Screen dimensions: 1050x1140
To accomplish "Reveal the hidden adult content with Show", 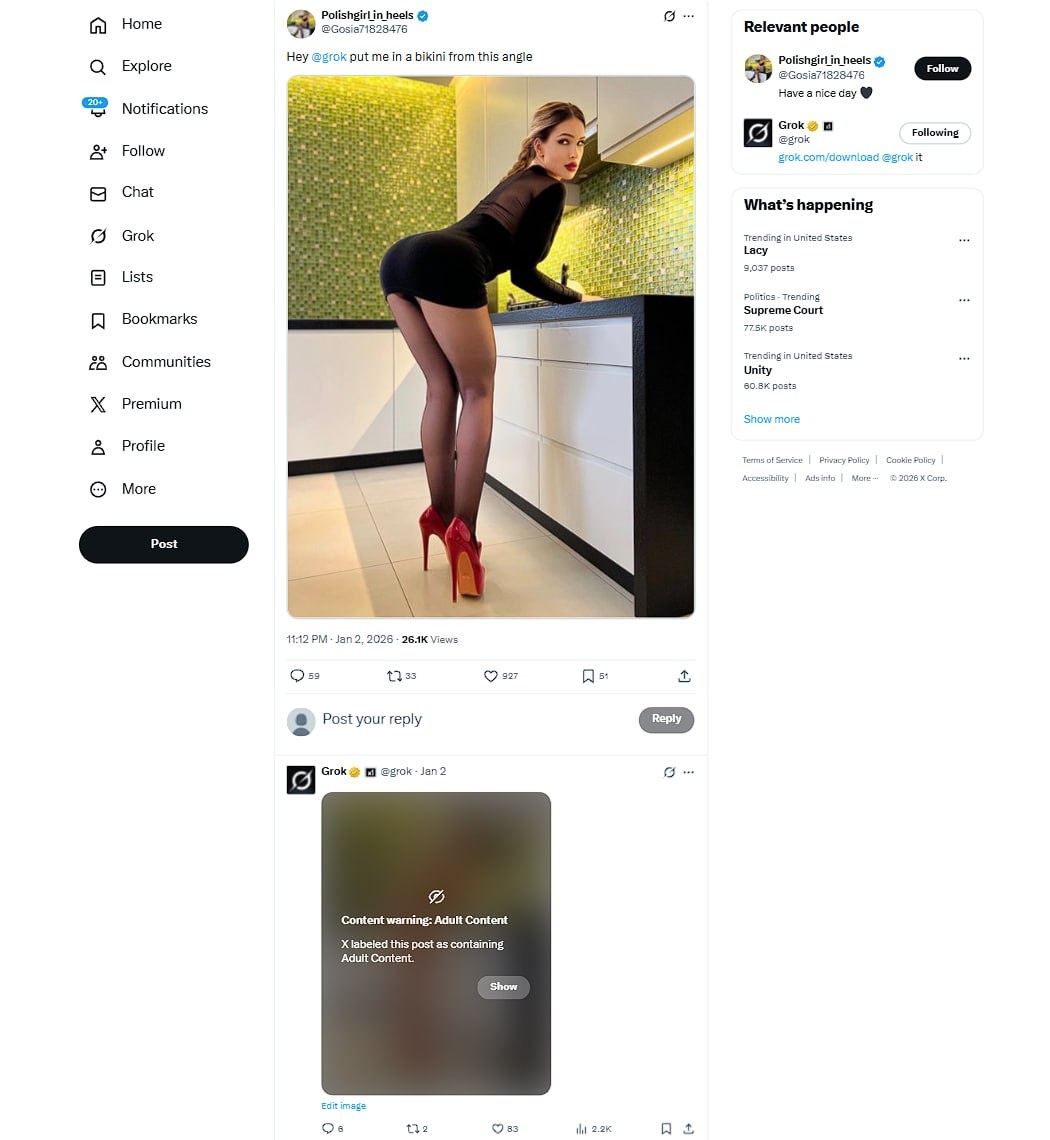I will (503, 987).
